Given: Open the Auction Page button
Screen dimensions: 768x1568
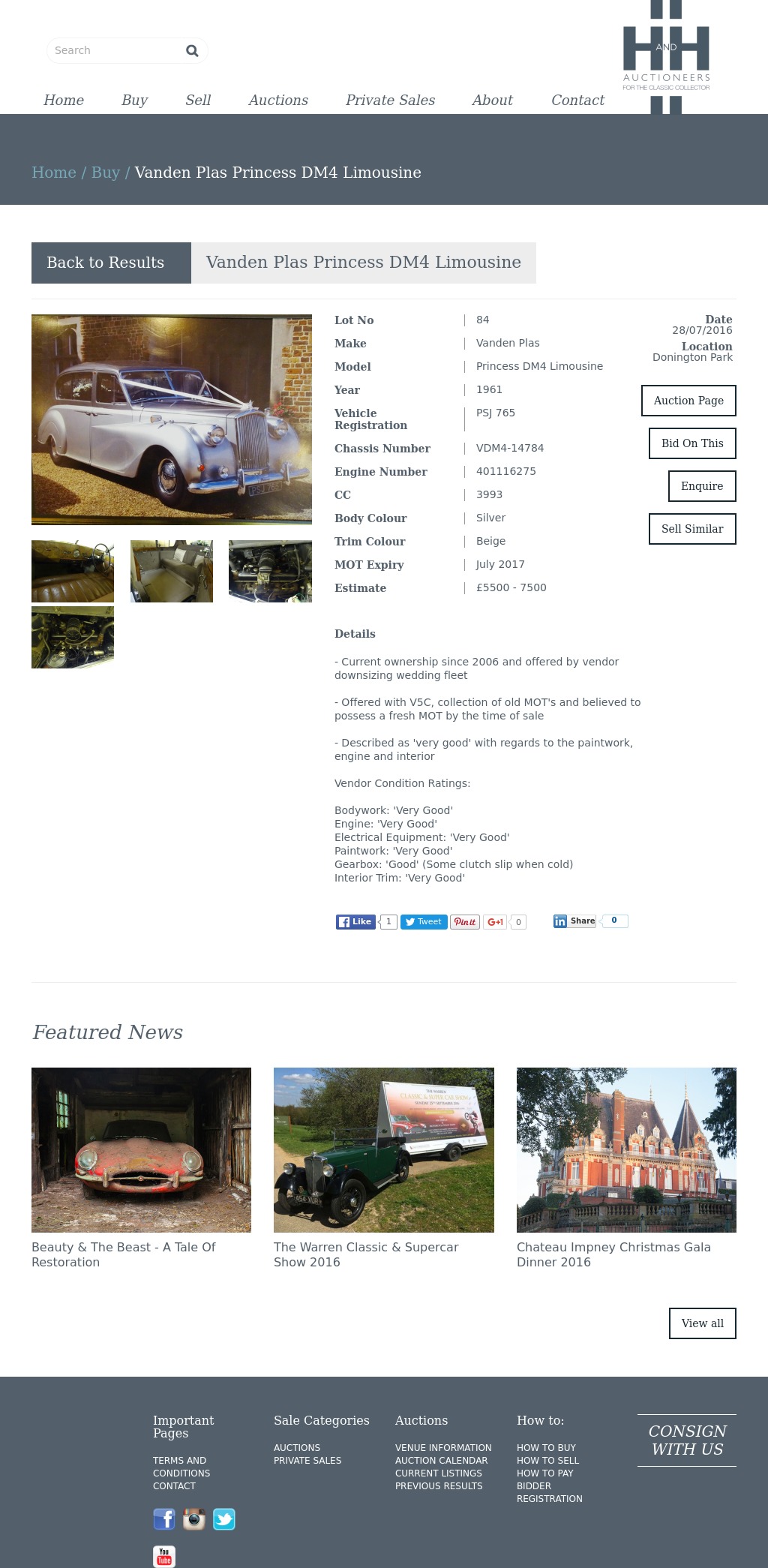Looking at the screenshot, I should pyautogui.click(x=688, y=401).
